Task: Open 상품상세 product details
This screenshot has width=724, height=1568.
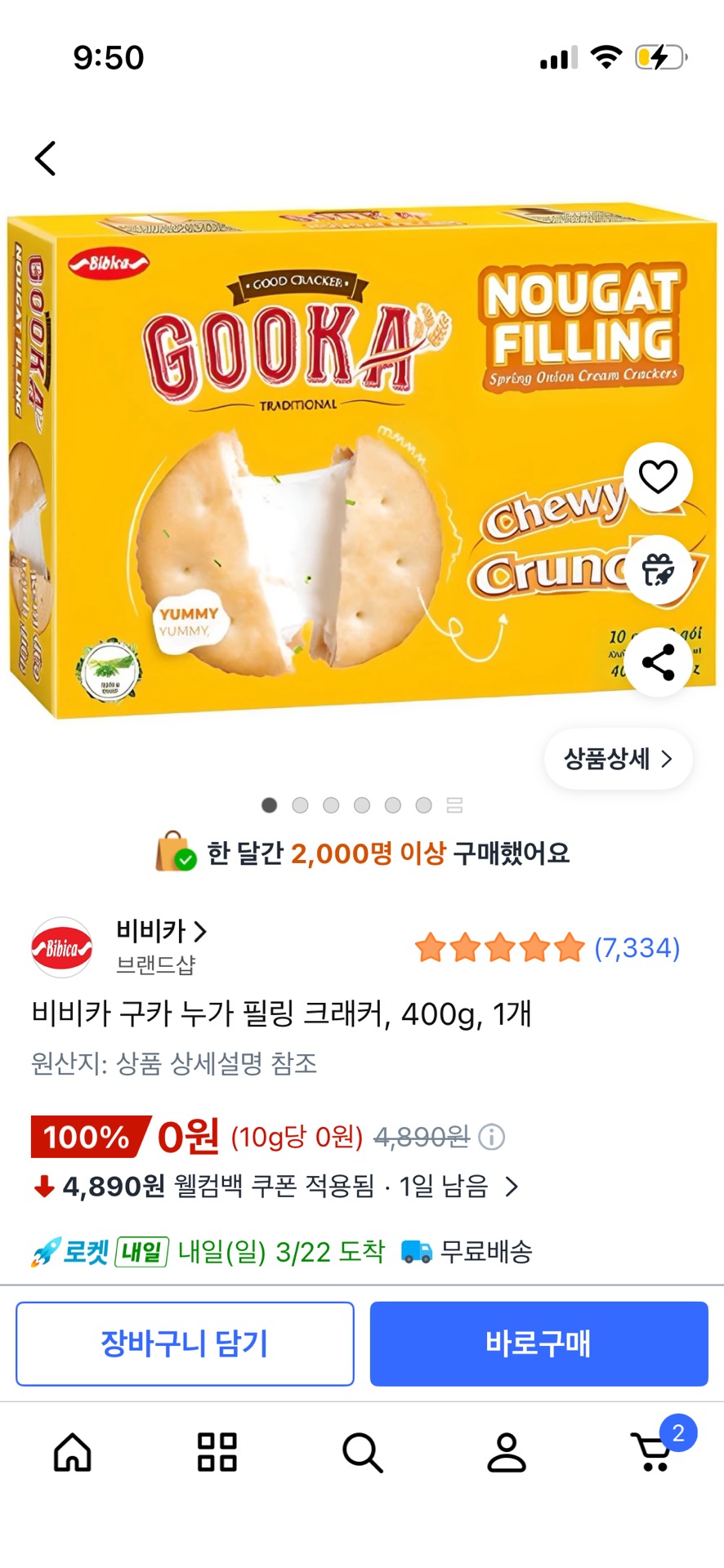Action: coord(618,759)
